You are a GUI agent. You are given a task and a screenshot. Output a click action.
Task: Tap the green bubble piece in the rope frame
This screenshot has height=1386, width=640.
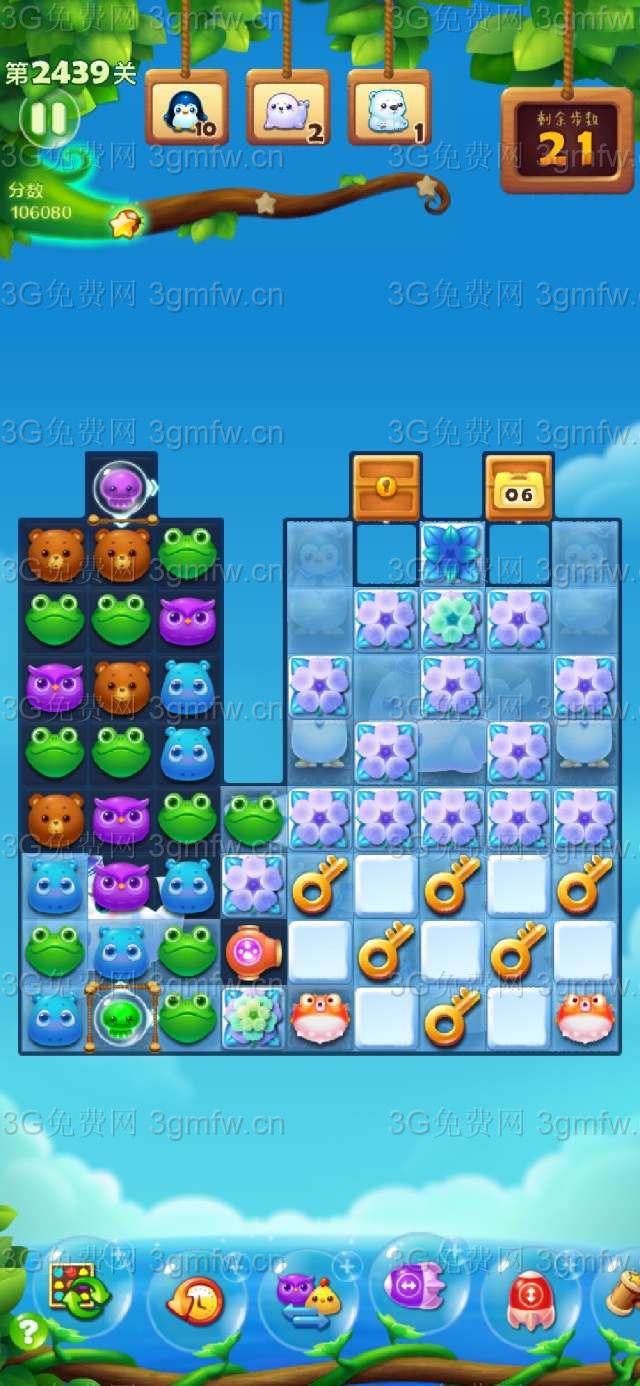(121, 1017)
